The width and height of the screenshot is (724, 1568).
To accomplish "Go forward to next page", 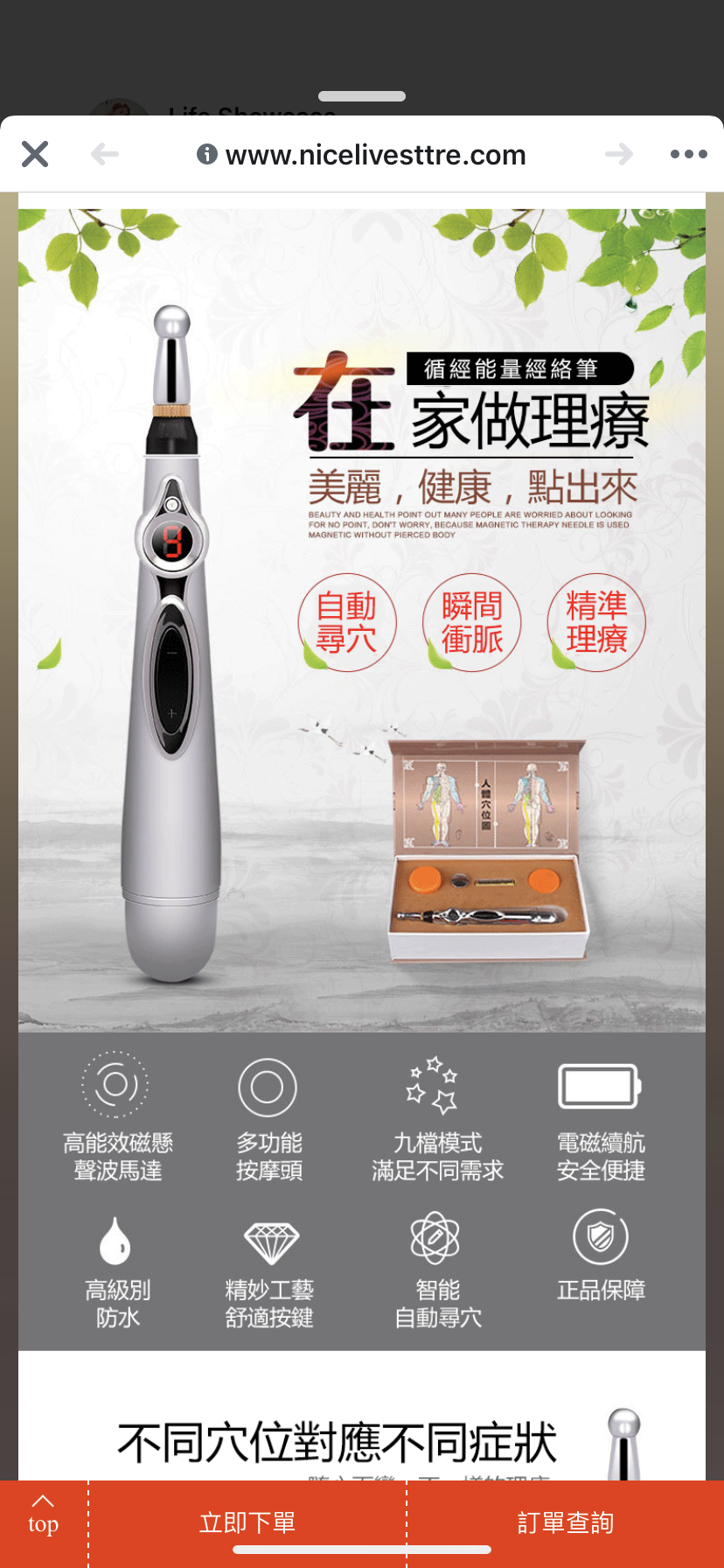I will click(619, 155).
